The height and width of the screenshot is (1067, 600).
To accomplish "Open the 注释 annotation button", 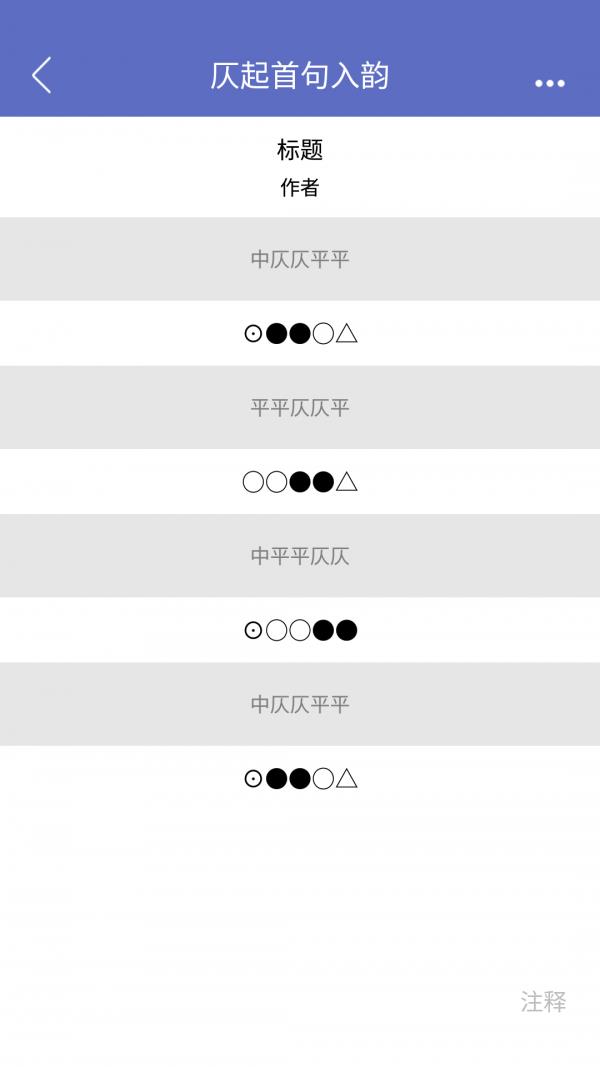I will click(x=544, y=1002).
